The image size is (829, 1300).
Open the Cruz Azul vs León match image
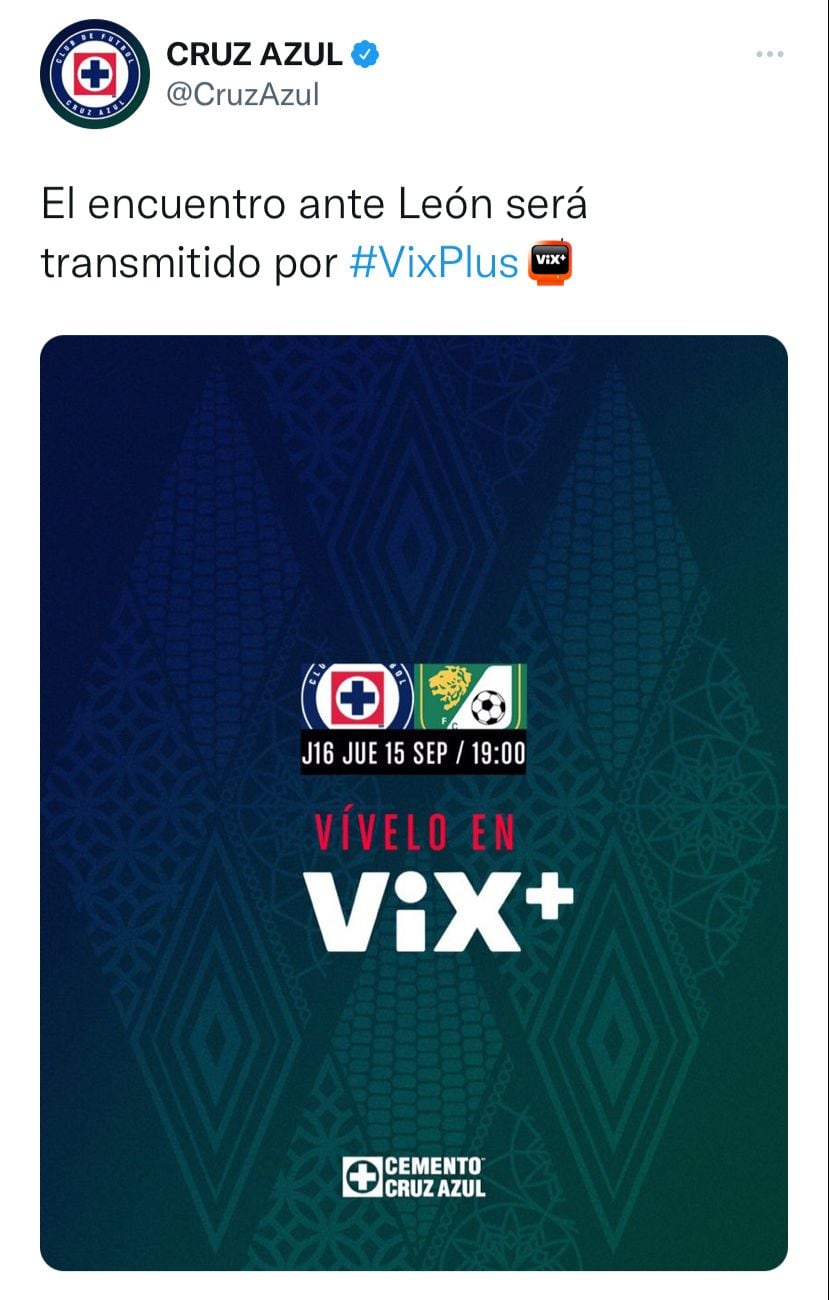click(x=413, y=802)
